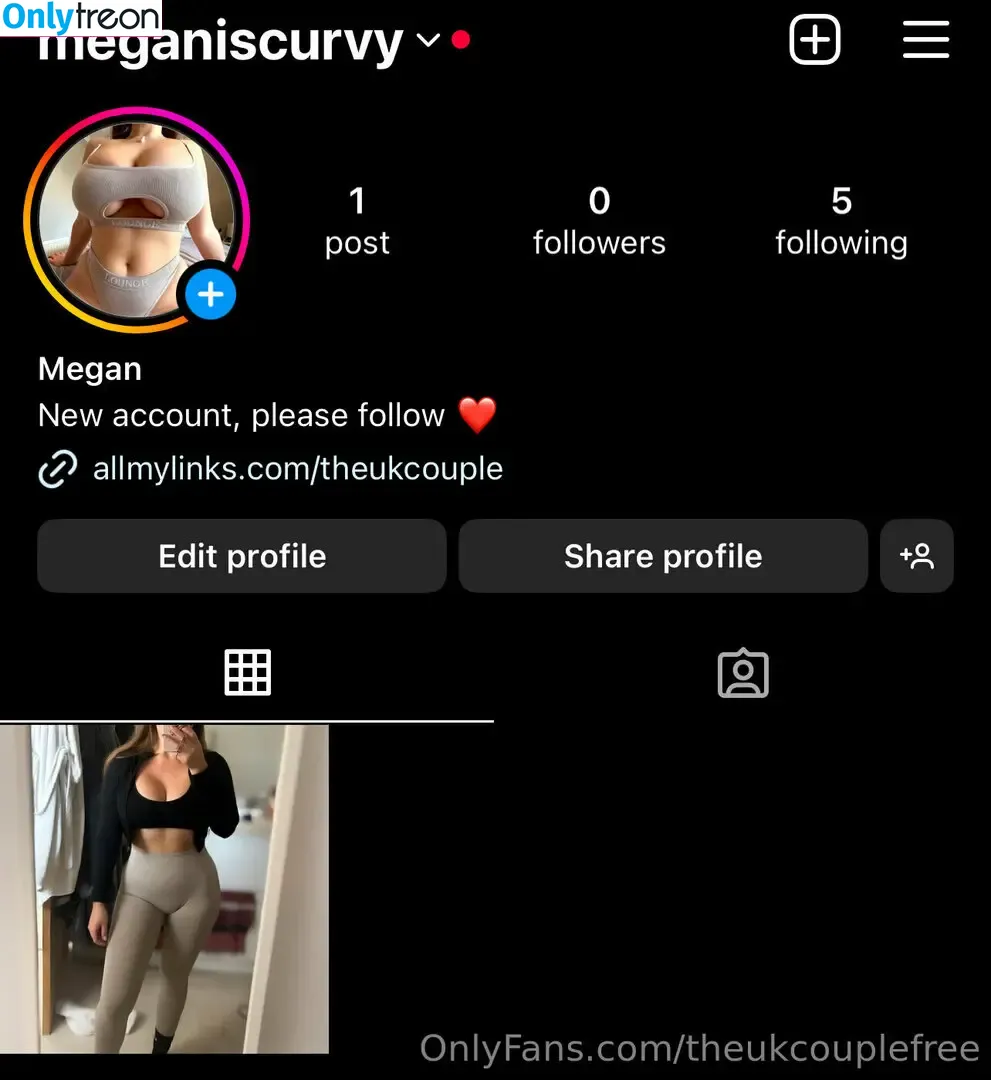The height and width of the screenshot is (1080, 991).
Task: Expand the meganiscurvy account switcher
Action: click(428, 41)
